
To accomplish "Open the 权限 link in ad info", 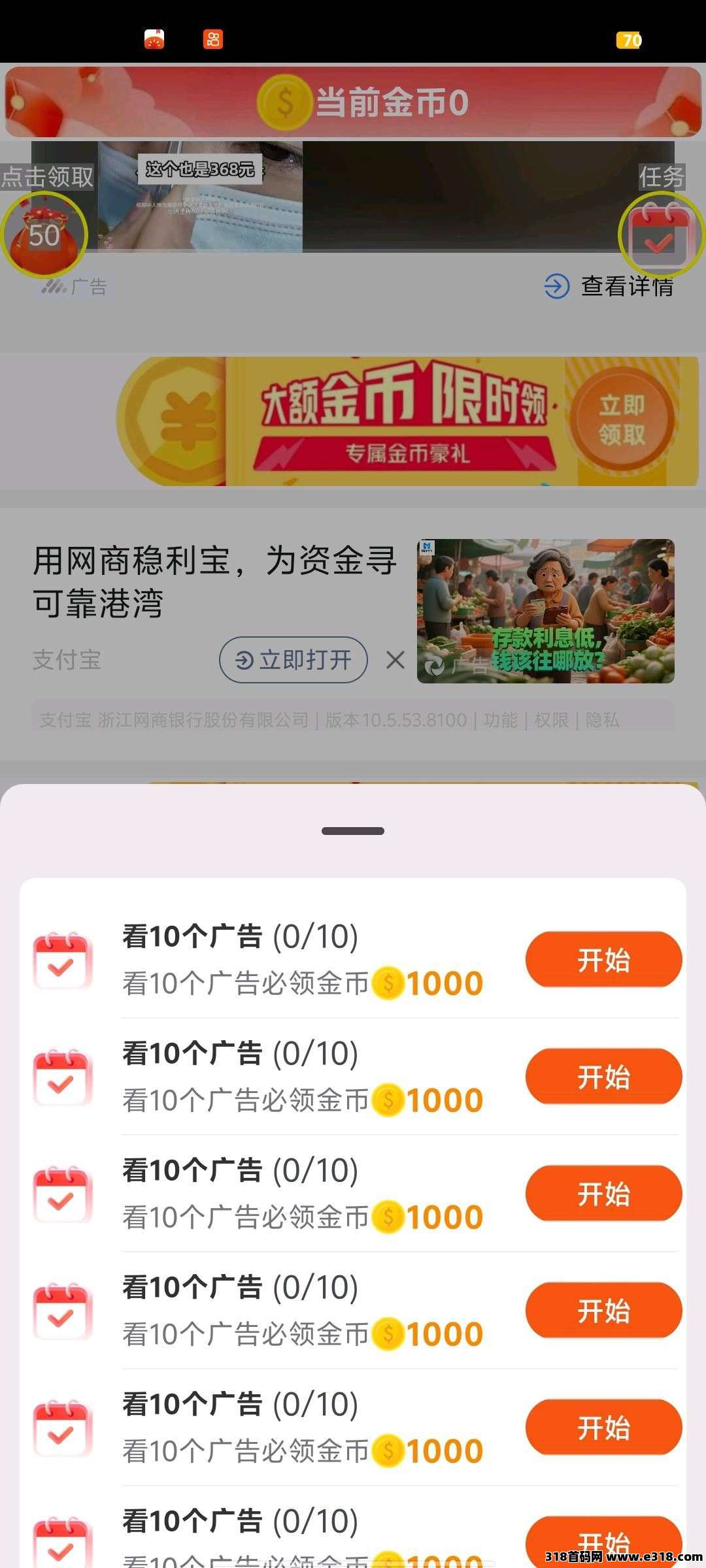I will (x=551, y=720).
